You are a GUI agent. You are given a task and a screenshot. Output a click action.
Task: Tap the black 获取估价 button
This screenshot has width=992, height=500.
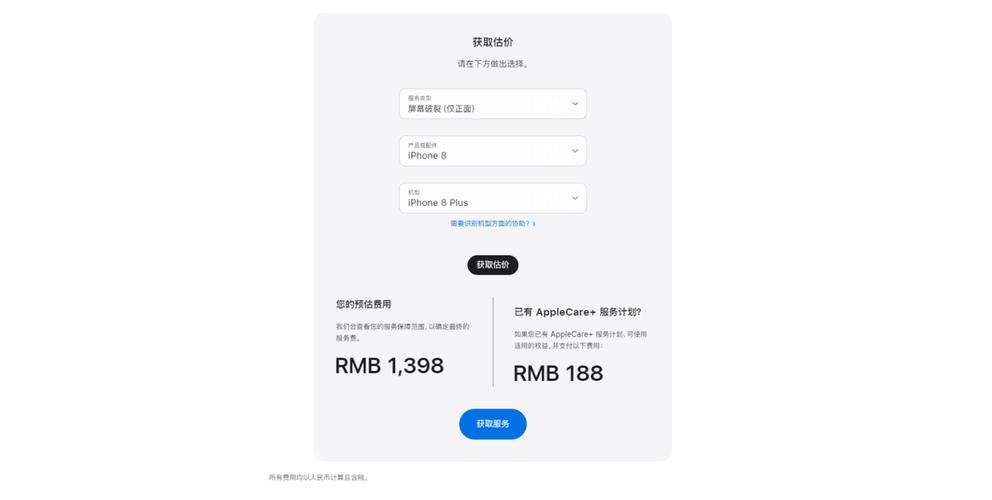tap(492, 265)
